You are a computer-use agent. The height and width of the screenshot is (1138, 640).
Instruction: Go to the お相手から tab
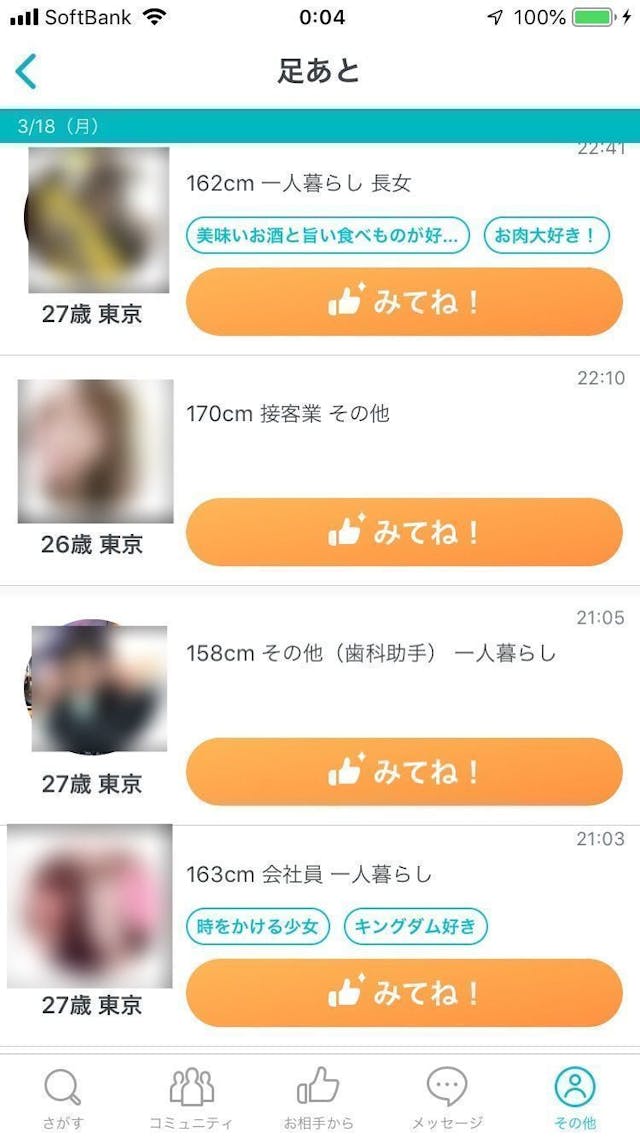click(x=318, y=1097)
